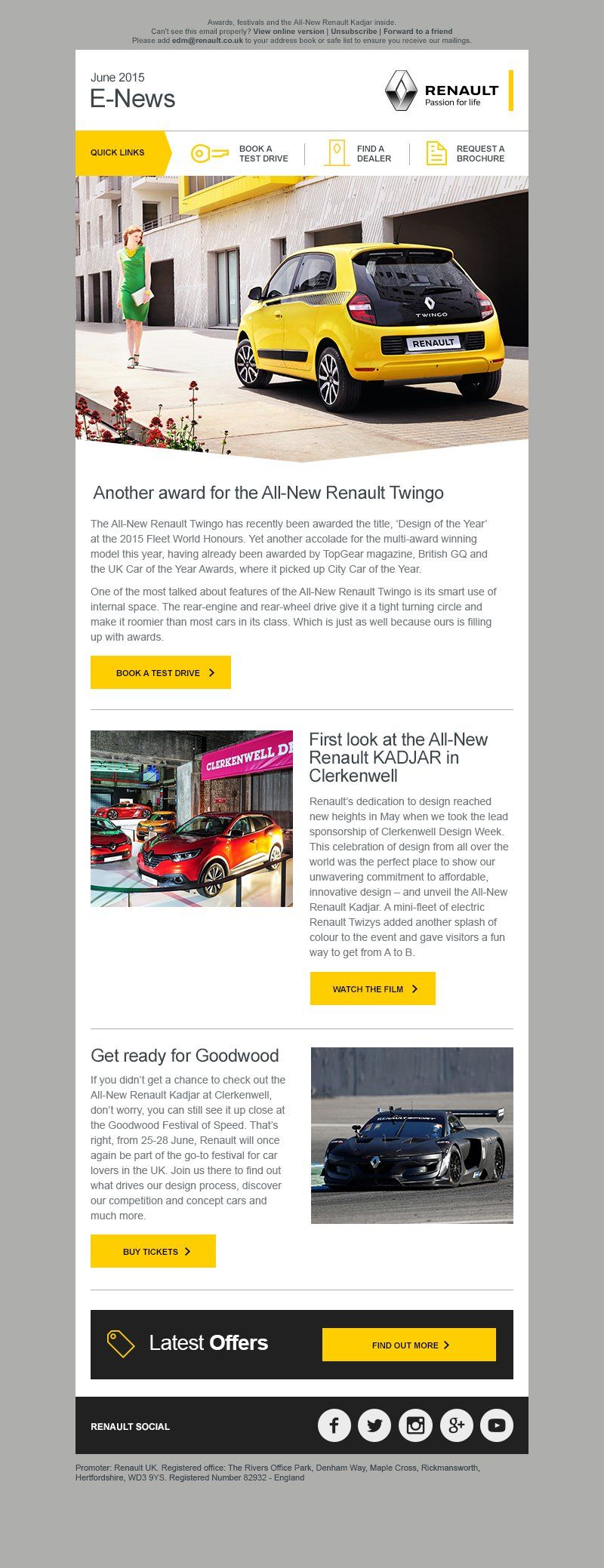Open the Clerkenwell Kadjar photo
604x1568 pixels.
point(192,818)
